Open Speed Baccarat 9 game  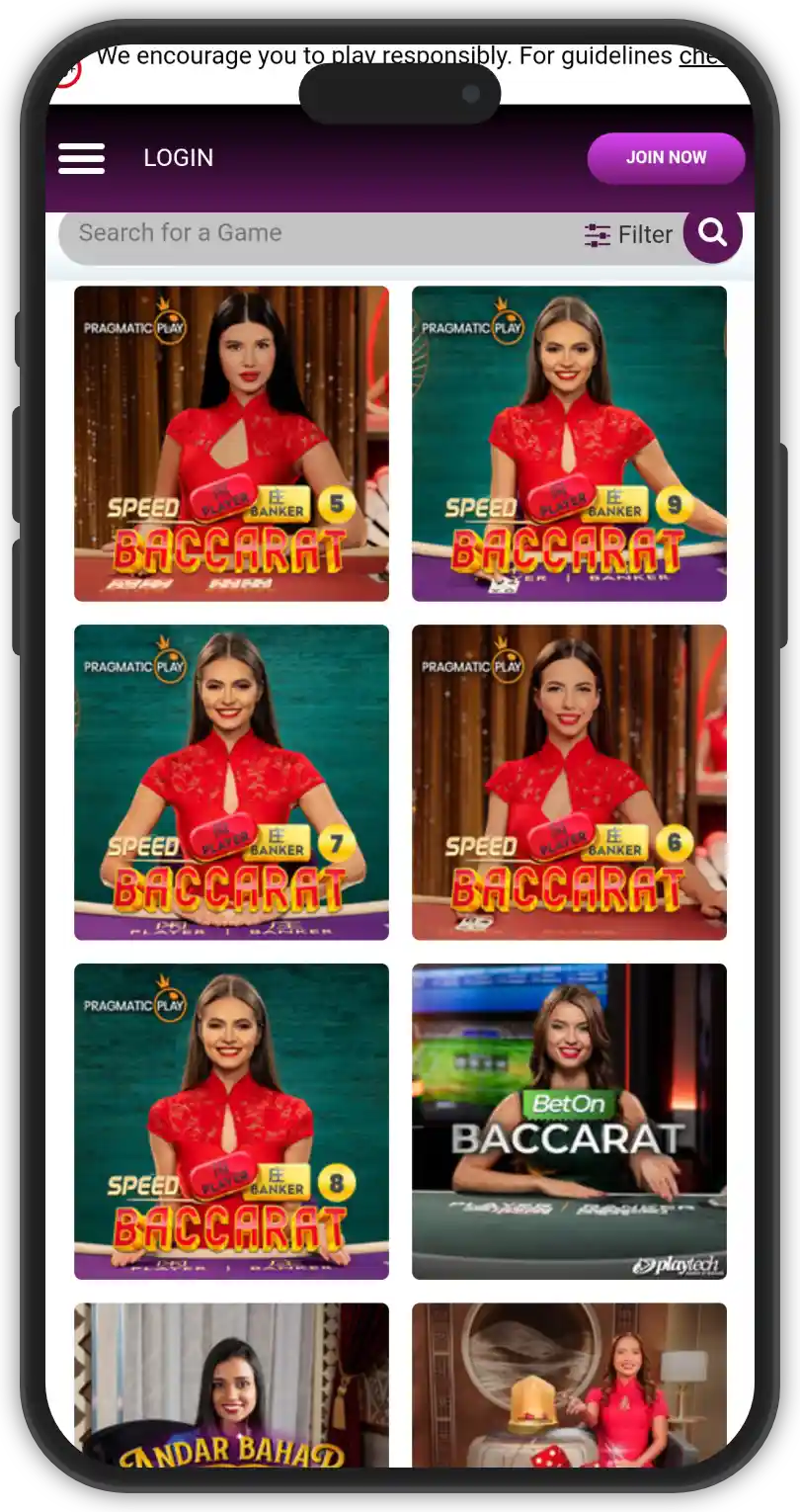pyautogui.click(x=569, y=444)
